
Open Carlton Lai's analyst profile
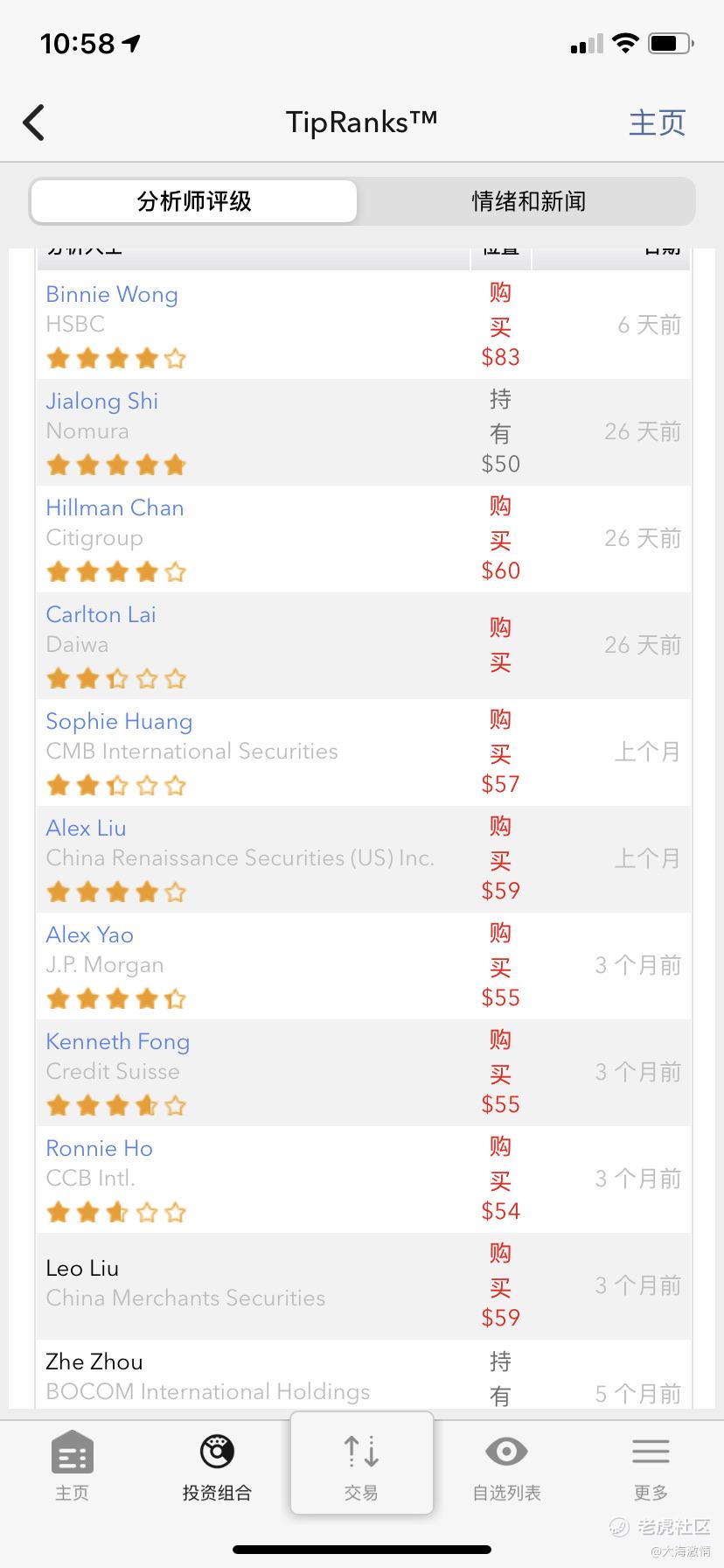(x=101, y=615)
